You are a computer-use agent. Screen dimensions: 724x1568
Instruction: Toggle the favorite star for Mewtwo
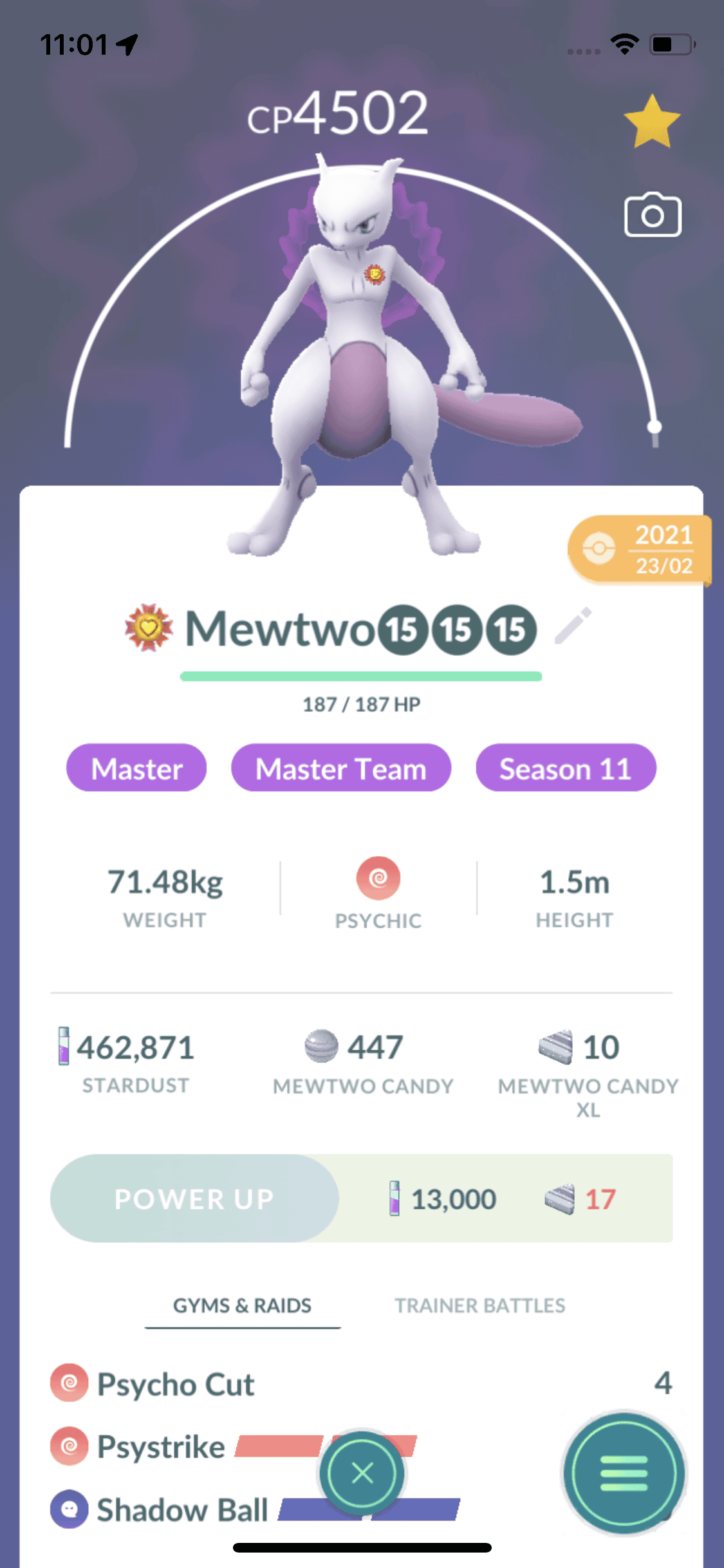[x=651, y=122]
